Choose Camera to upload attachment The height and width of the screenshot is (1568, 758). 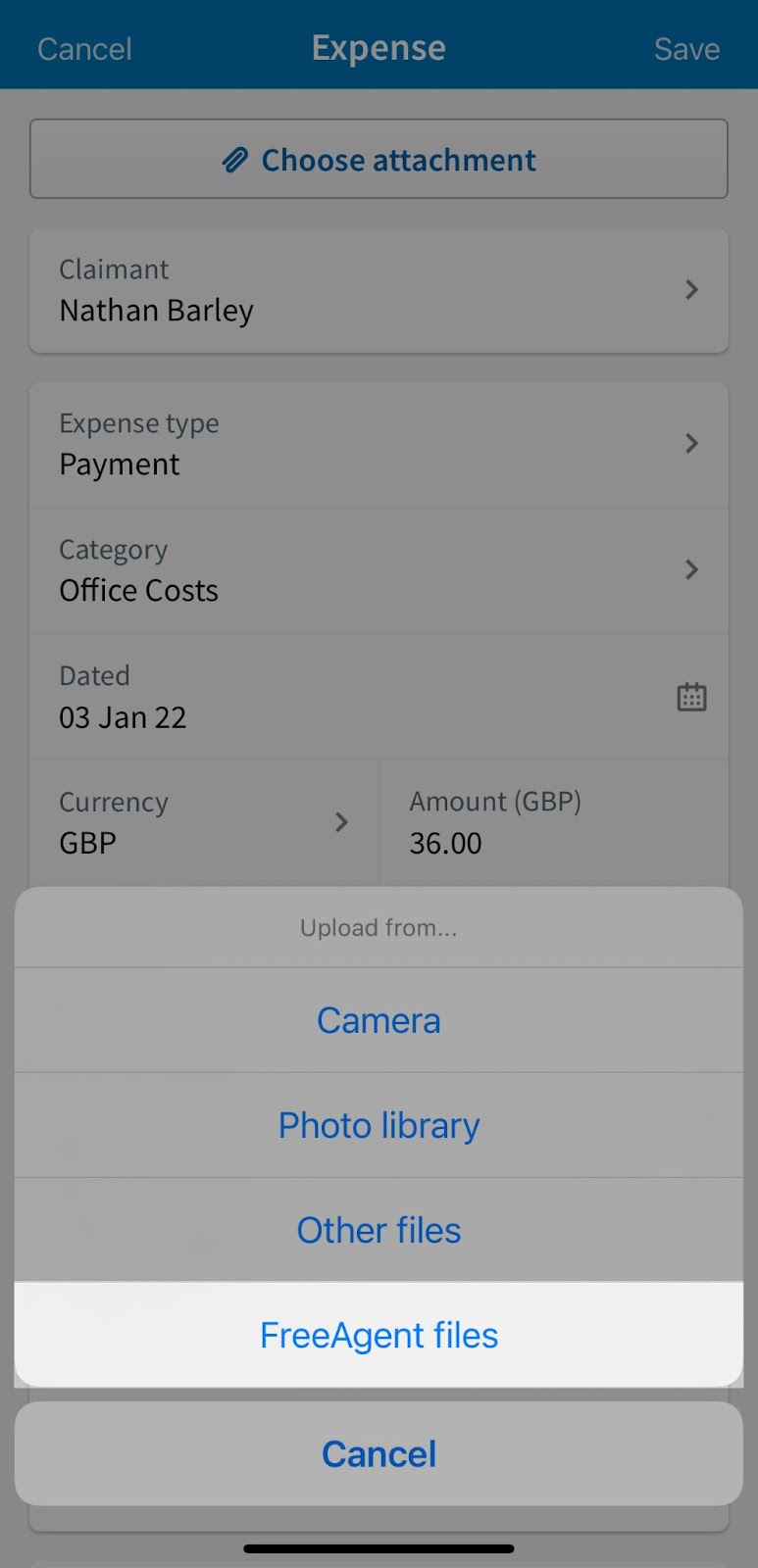pyautogui.click(x=379, y=1021)
